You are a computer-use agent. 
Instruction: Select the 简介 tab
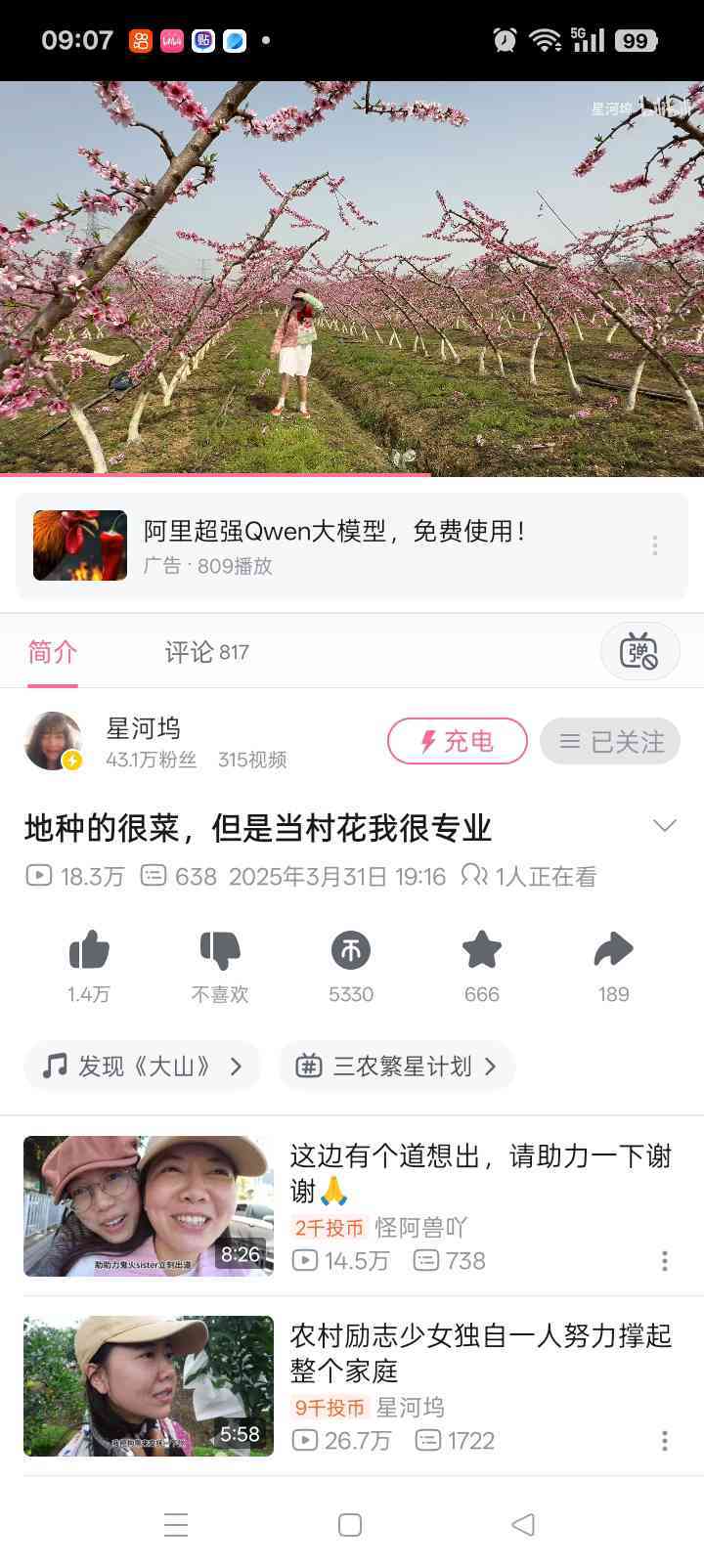pos(53,652)
